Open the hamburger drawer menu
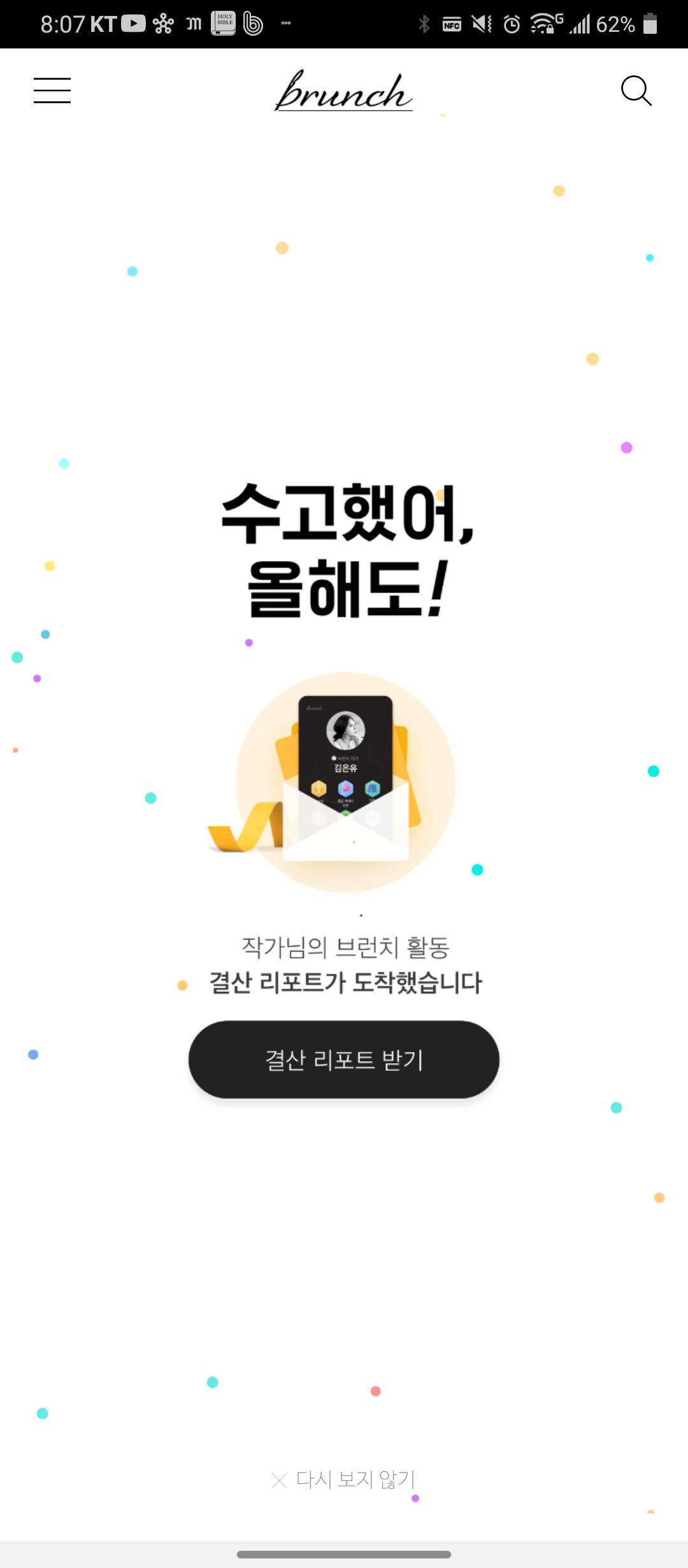Viewport: 688px width, 1568px height. coord(52,91)
